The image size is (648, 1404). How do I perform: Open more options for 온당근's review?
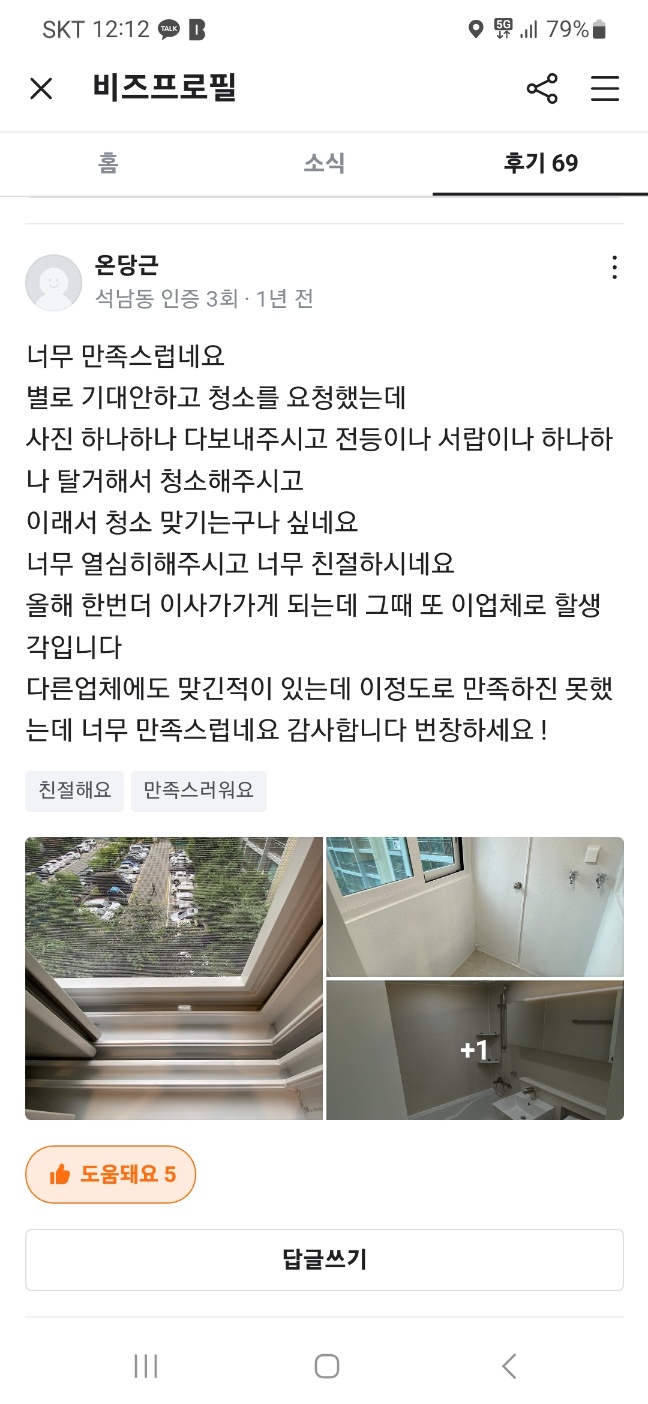click(614, 267)
